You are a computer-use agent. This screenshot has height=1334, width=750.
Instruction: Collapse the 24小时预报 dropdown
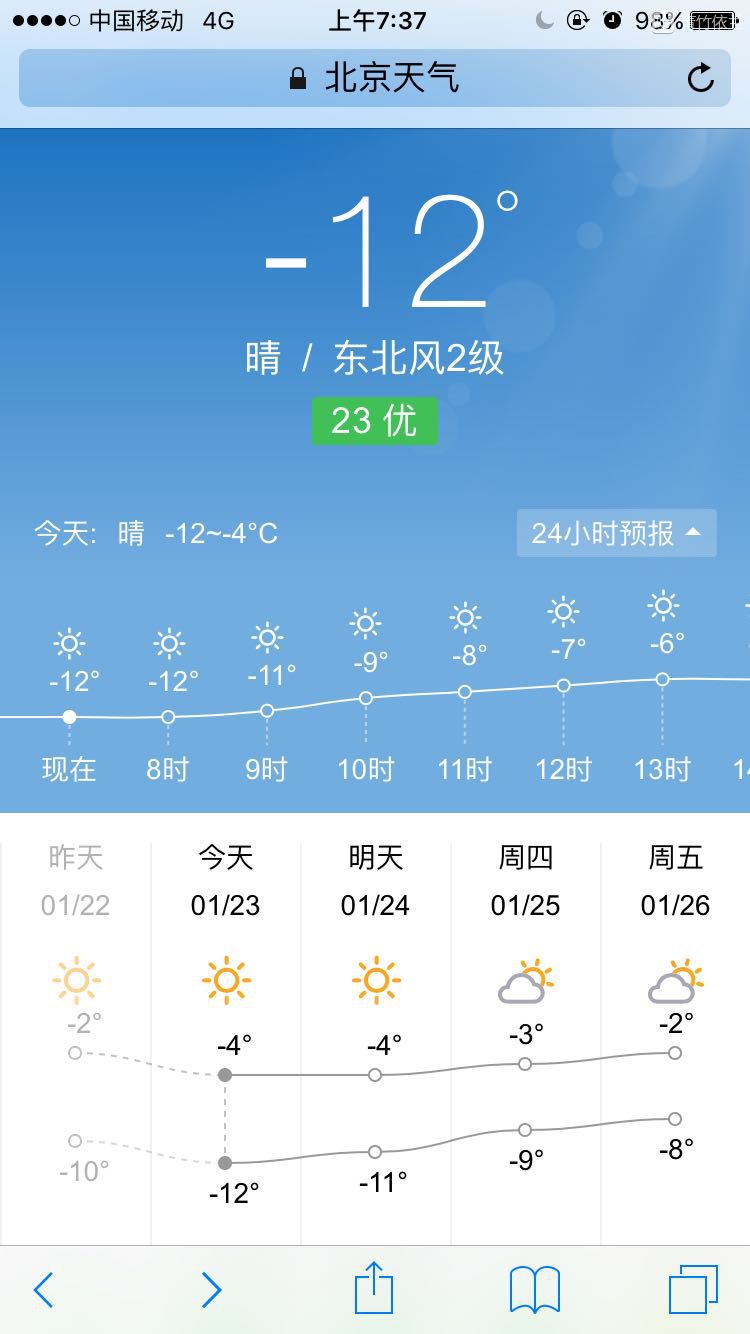(x=616, y=533)
